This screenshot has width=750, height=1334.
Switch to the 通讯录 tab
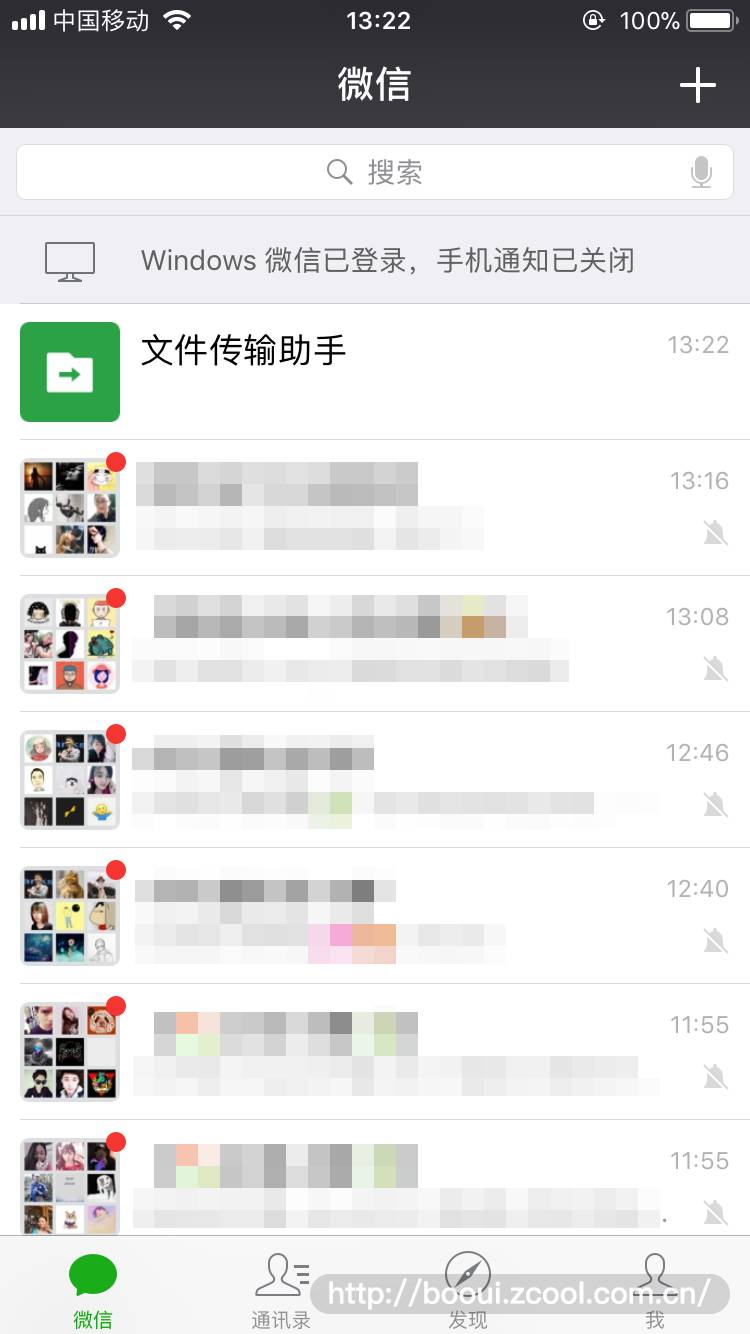pos(281,1288)
